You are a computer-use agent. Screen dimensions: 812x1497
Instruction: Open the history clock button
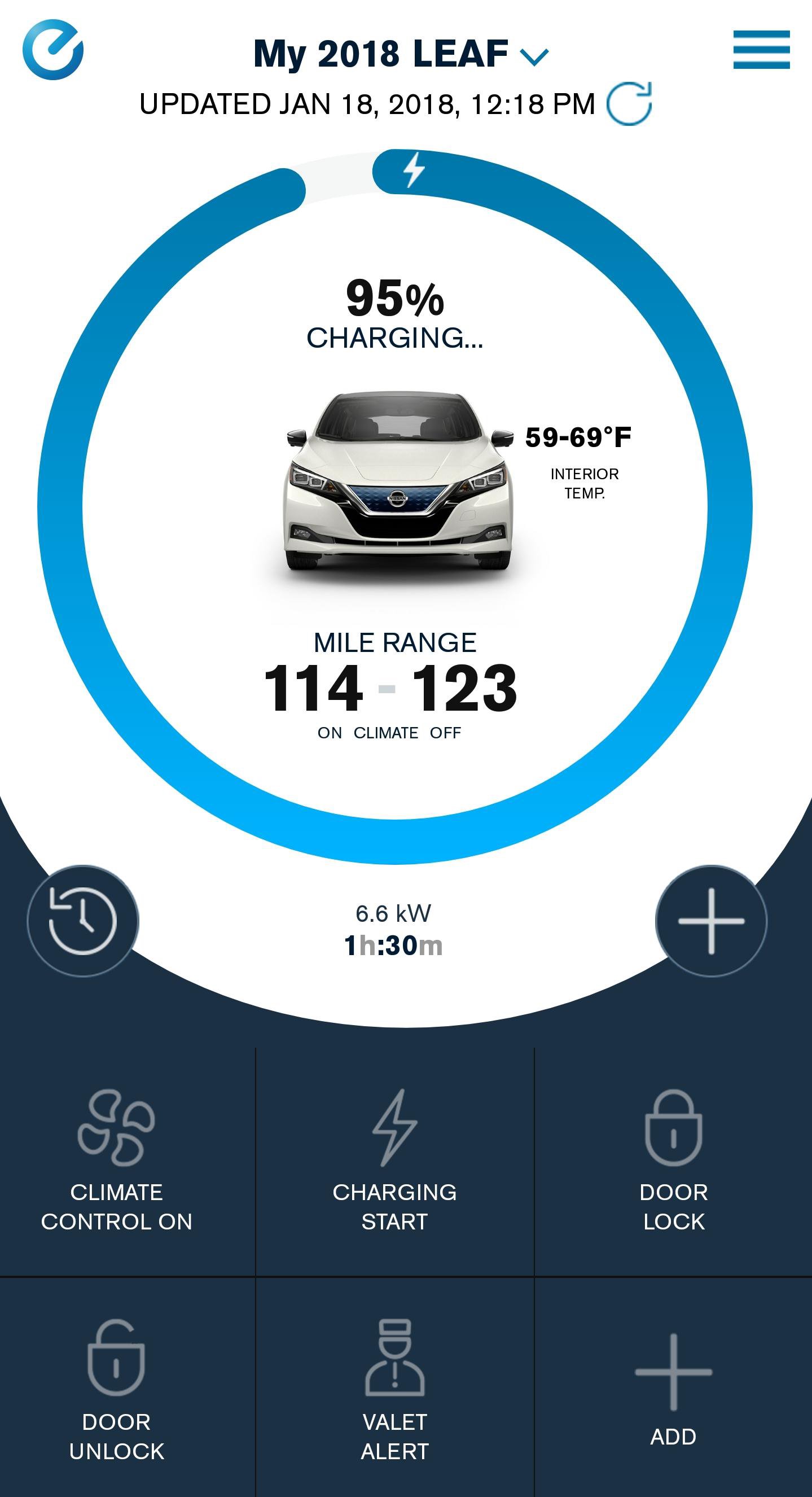tap(83, 921)
